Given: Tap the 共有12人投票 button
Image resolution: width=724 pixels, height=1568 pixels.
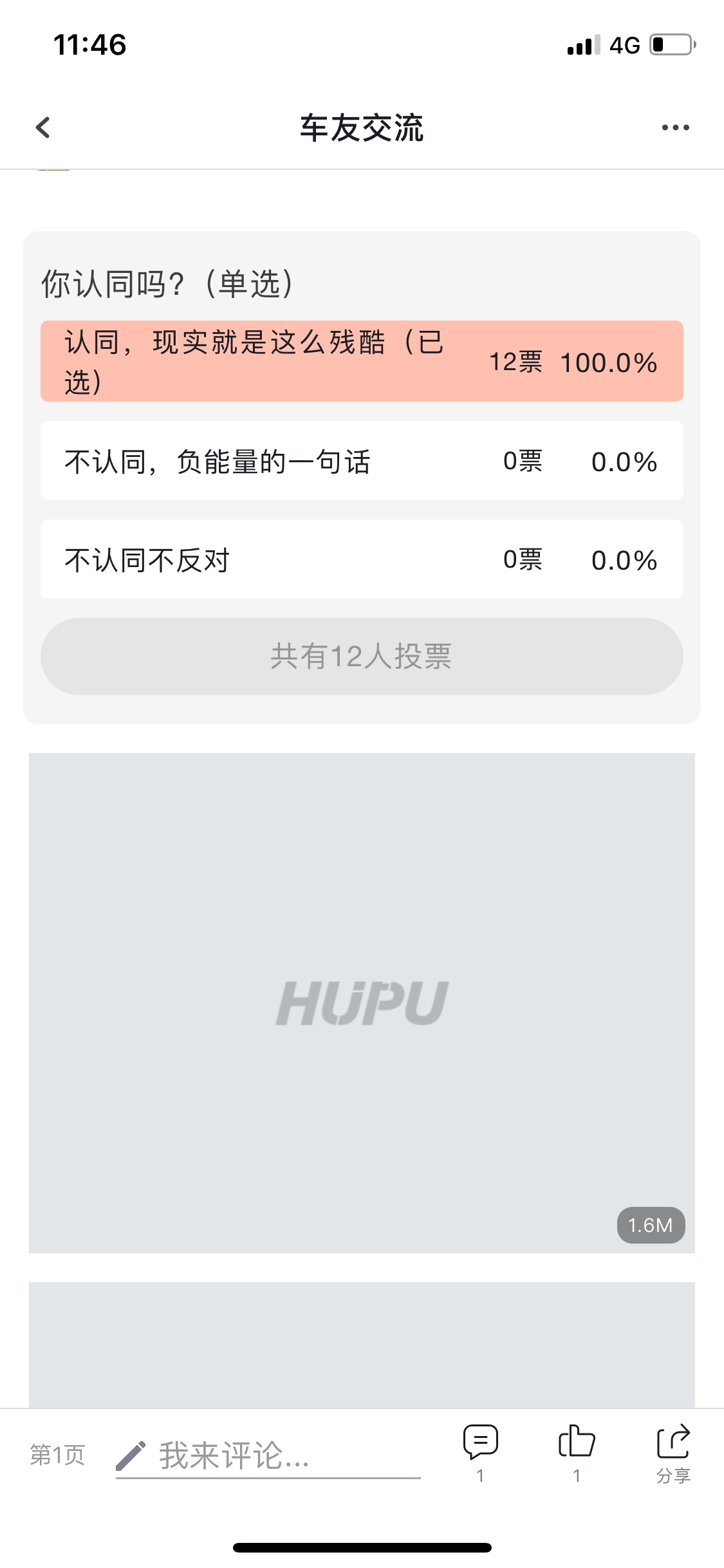Looking at the screenshot, I should tap(362, 657).
